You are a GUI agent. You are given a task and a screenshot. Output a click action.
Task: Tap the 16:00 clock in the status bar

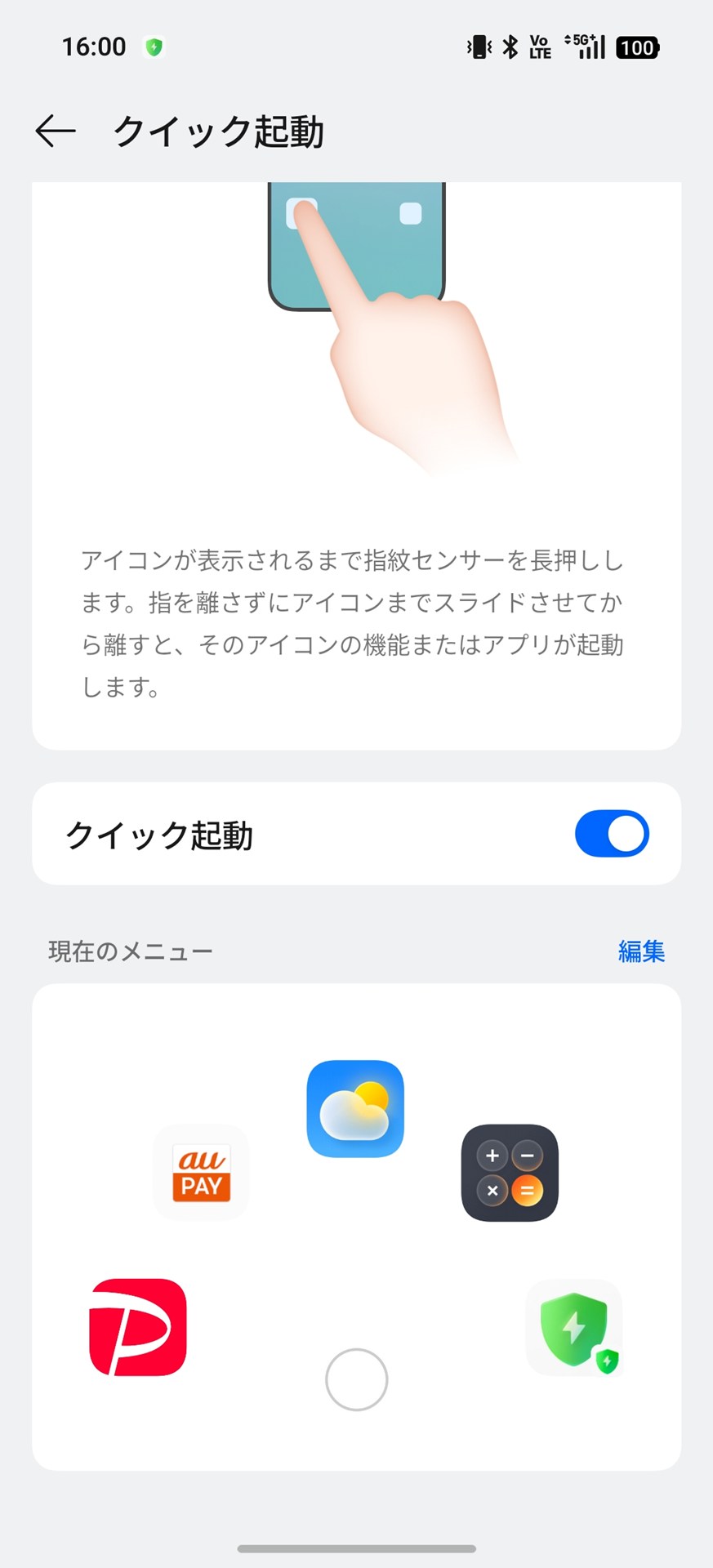click(96, 47)
